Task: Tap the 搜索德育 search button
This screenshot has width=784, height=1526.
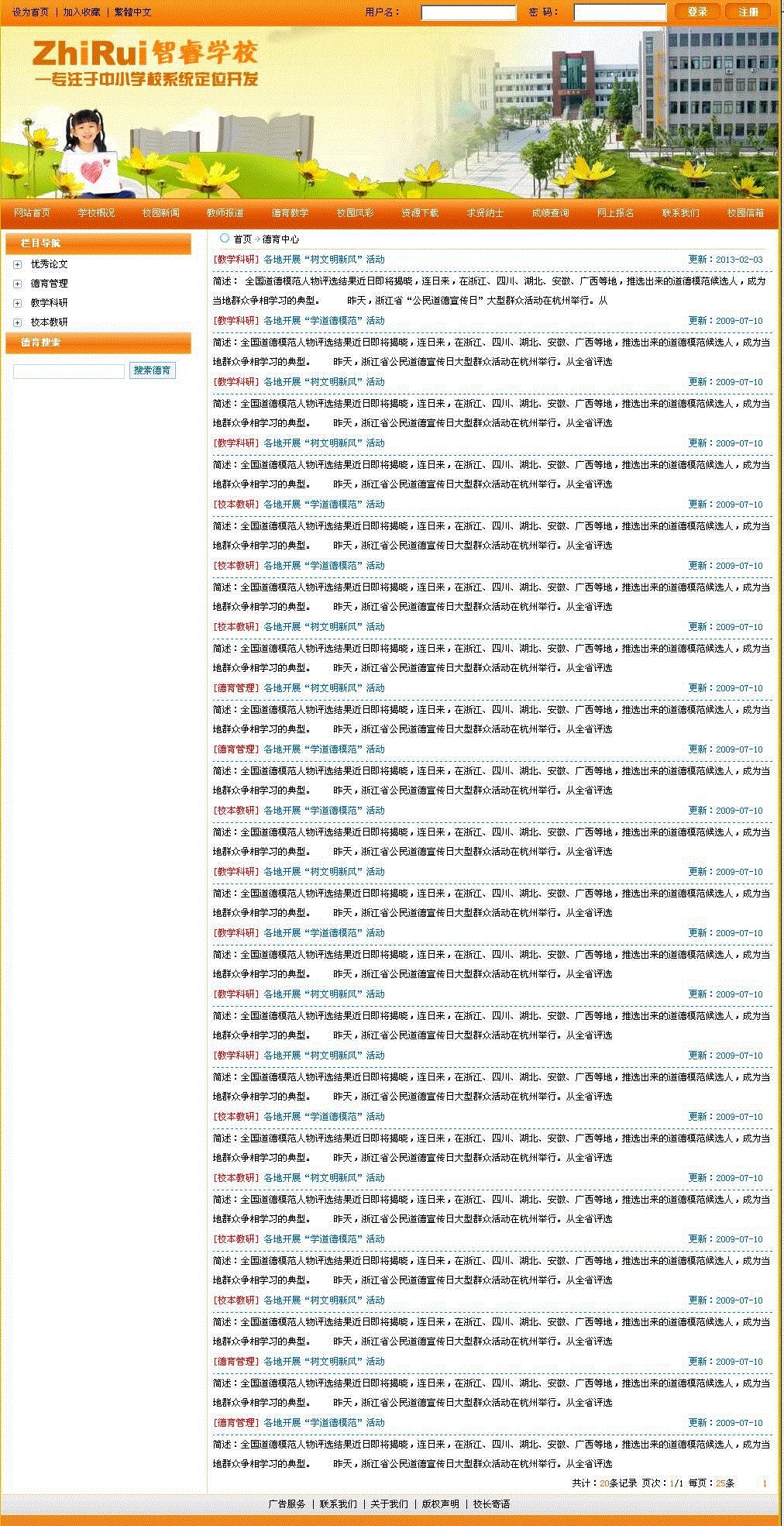Action: [152, 370]
